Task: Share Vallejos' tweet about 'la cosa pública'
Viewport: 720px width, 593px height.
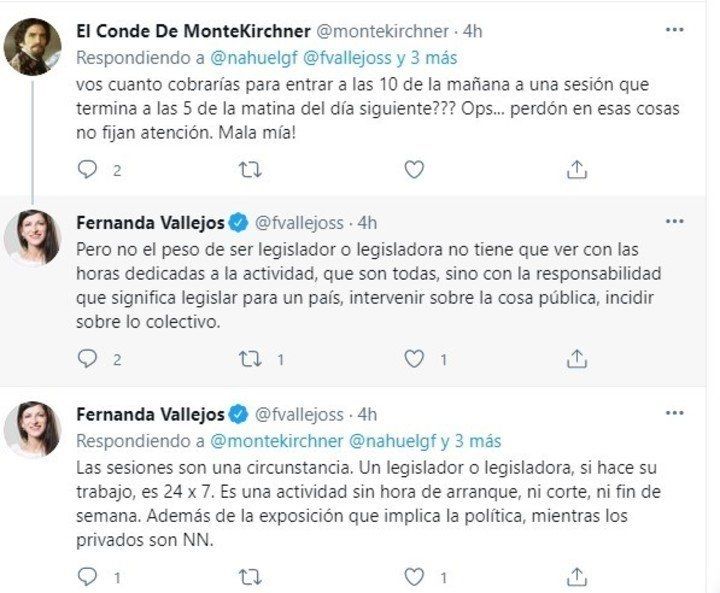Action: 577,358
